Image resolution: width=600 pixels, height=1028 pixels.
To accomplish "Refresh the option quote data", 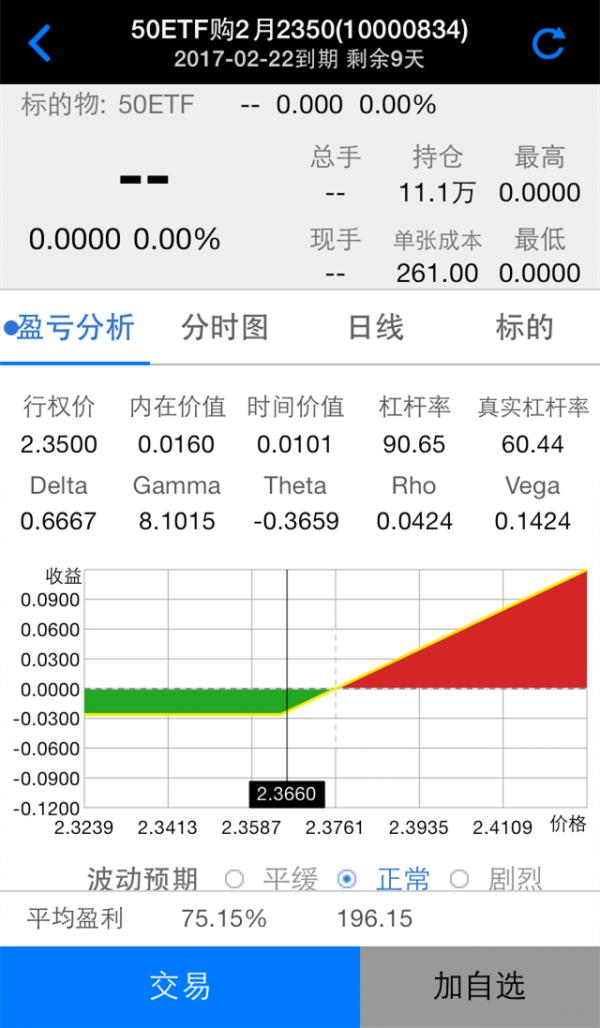I will [548, 43].
